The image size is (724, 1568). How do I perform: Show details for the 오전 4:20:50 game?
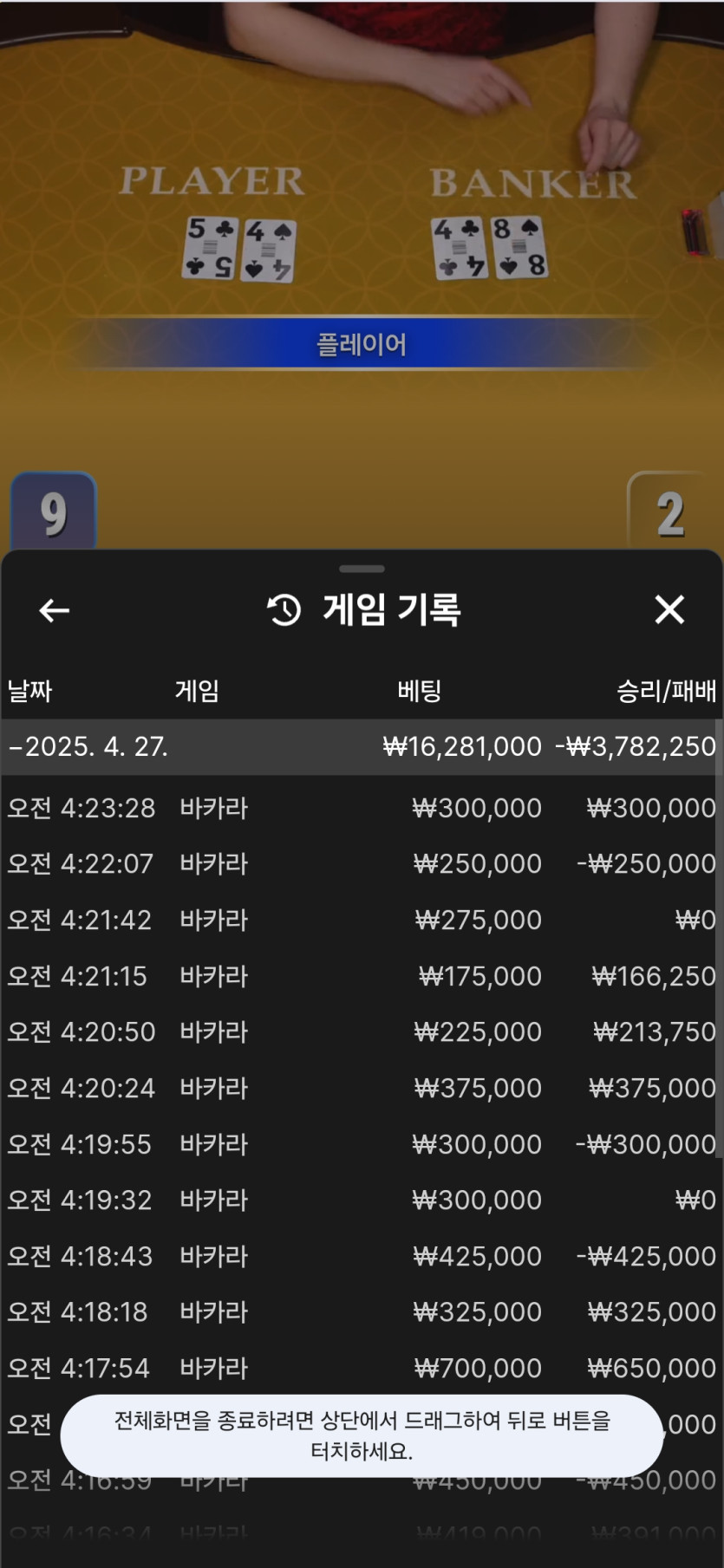click(x=361, y=1031)
